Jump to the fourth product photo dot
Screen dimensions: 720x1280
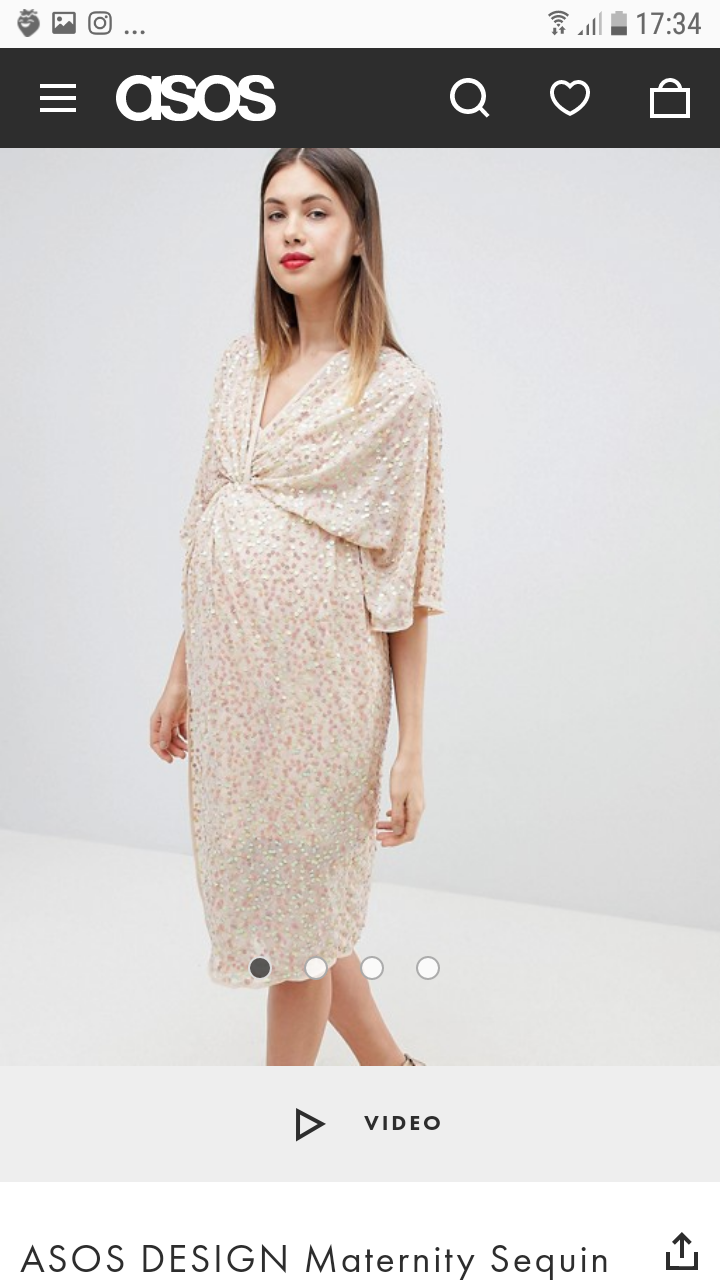[428, 967]
